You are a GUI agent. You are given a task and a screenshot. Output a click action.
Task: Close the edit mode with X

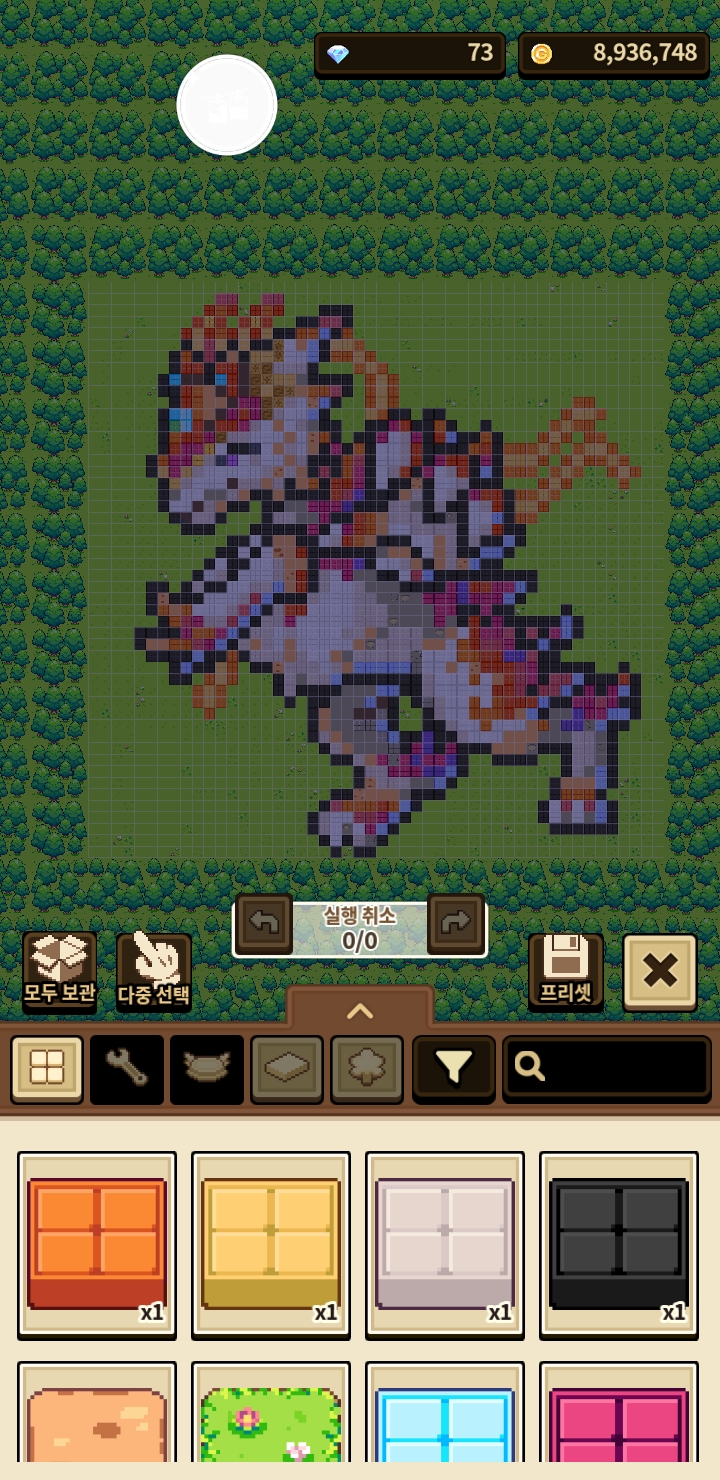tap(659, 970)
